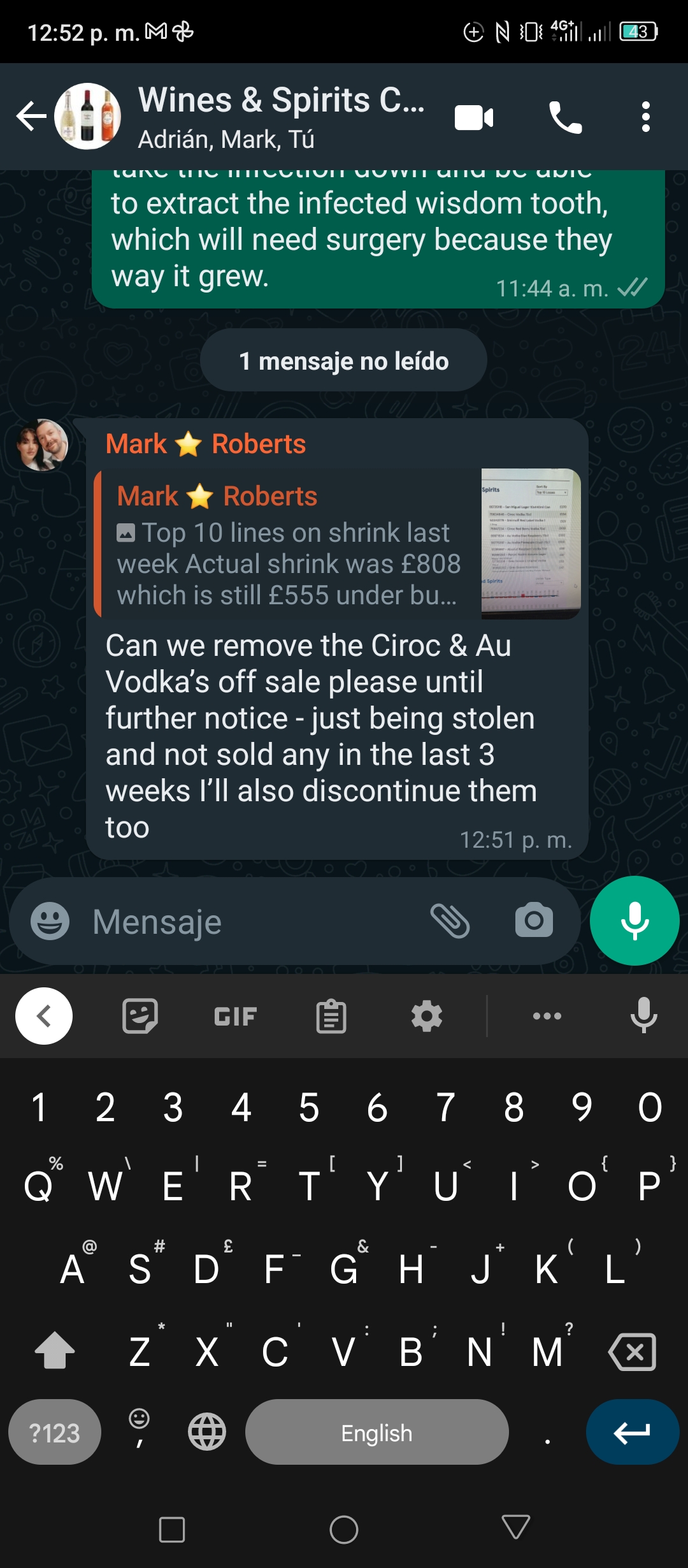Go back from the chat
Image resolution: width=688 pixels, height=1568 pixels.
(31, 117)
